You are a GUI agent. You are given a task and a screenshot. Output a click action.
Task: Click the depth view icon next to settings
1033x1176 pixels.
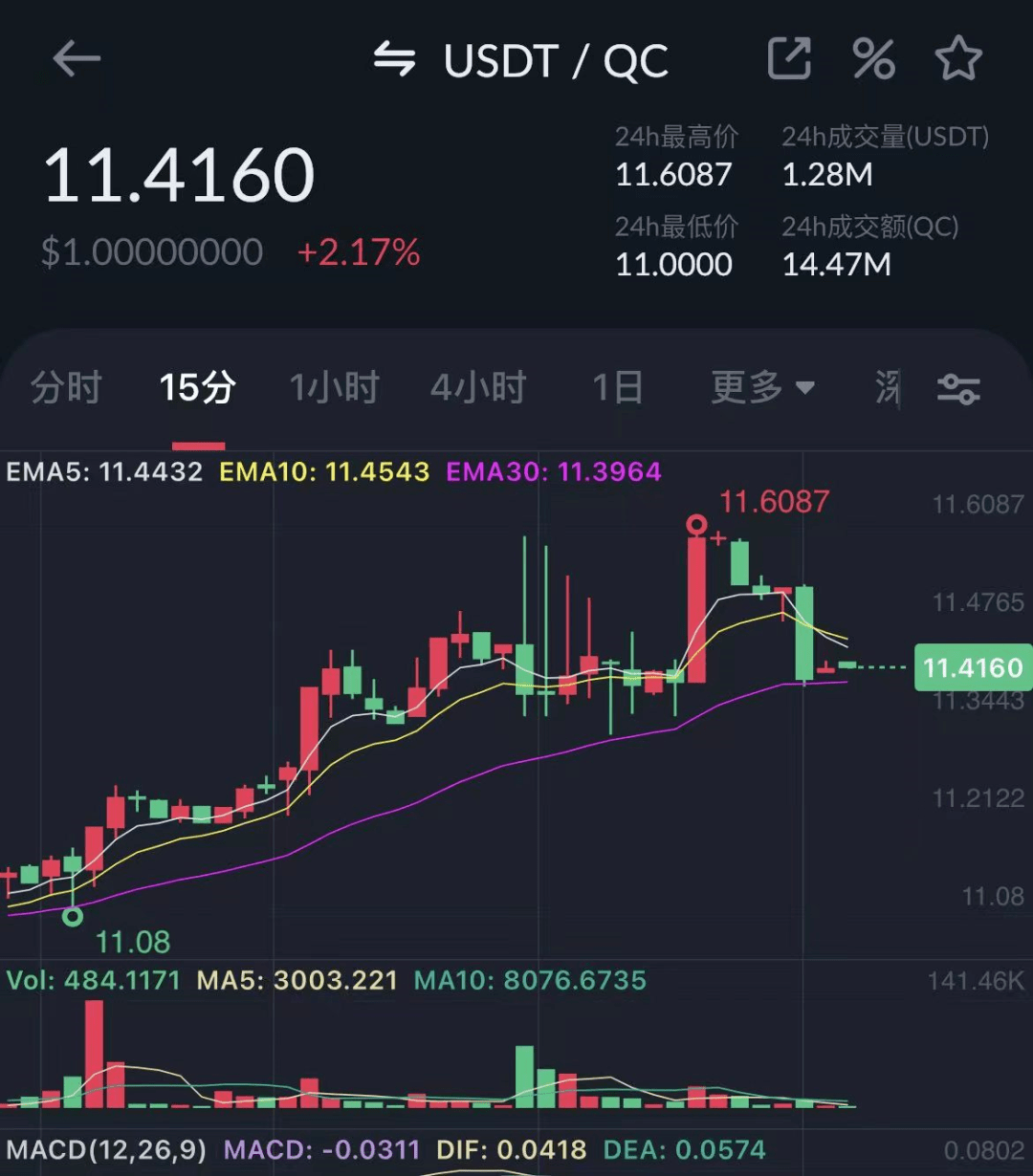coord(890,388)
